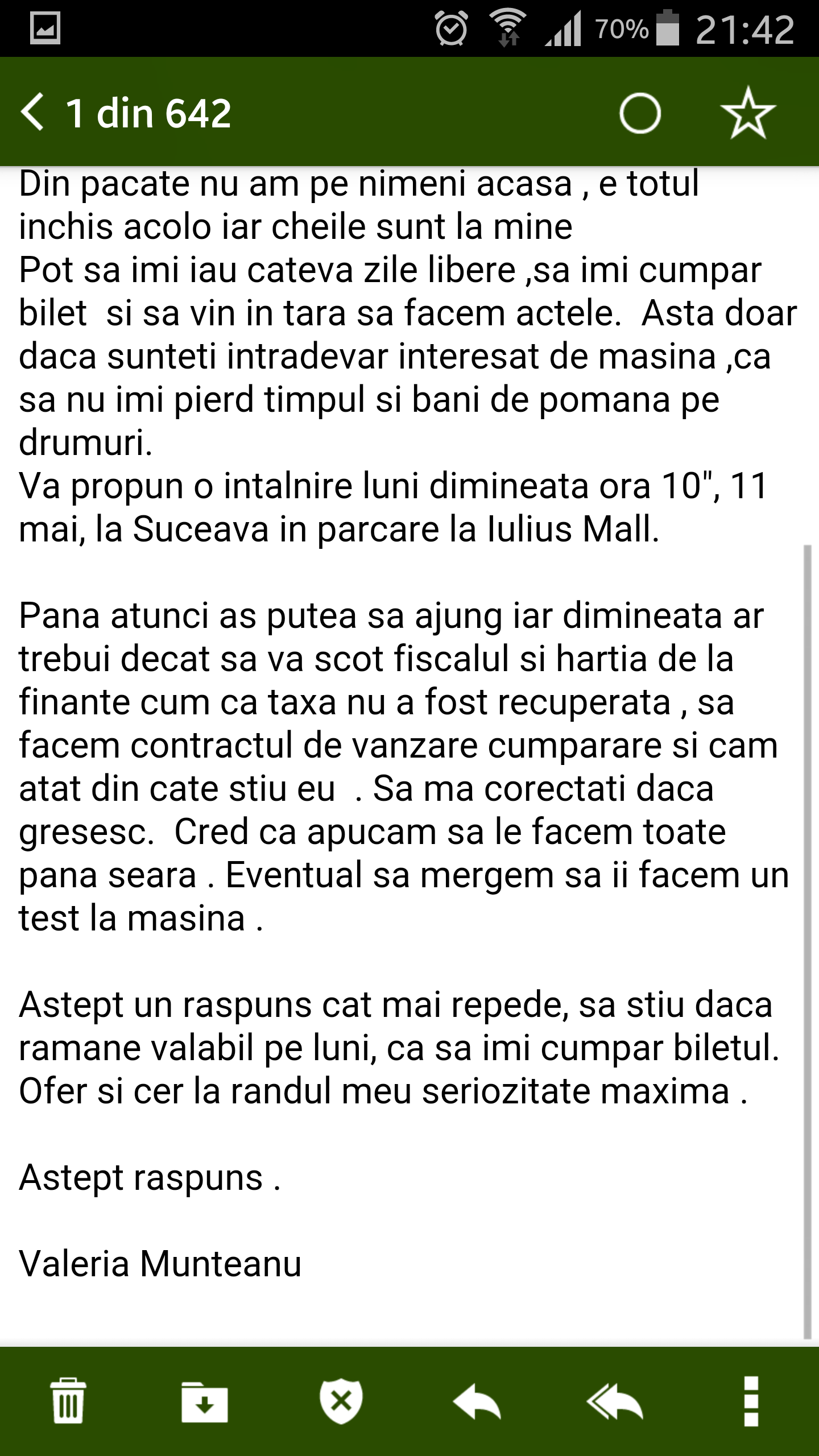Move email to a folder
Viewport: 819px width, 1456px height.
click(x=205, y=1401)
